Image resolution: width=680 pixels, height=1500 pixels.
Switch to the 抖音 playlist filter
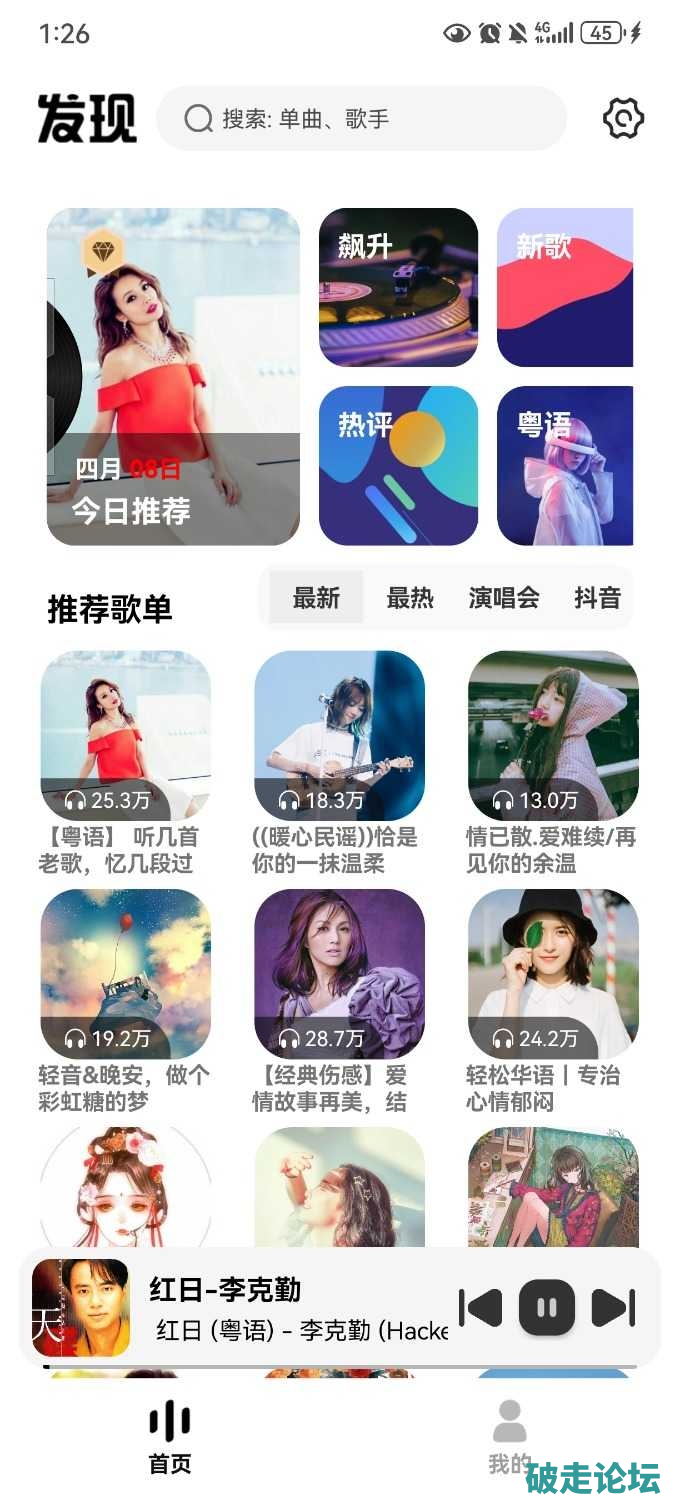click(597, 598)
